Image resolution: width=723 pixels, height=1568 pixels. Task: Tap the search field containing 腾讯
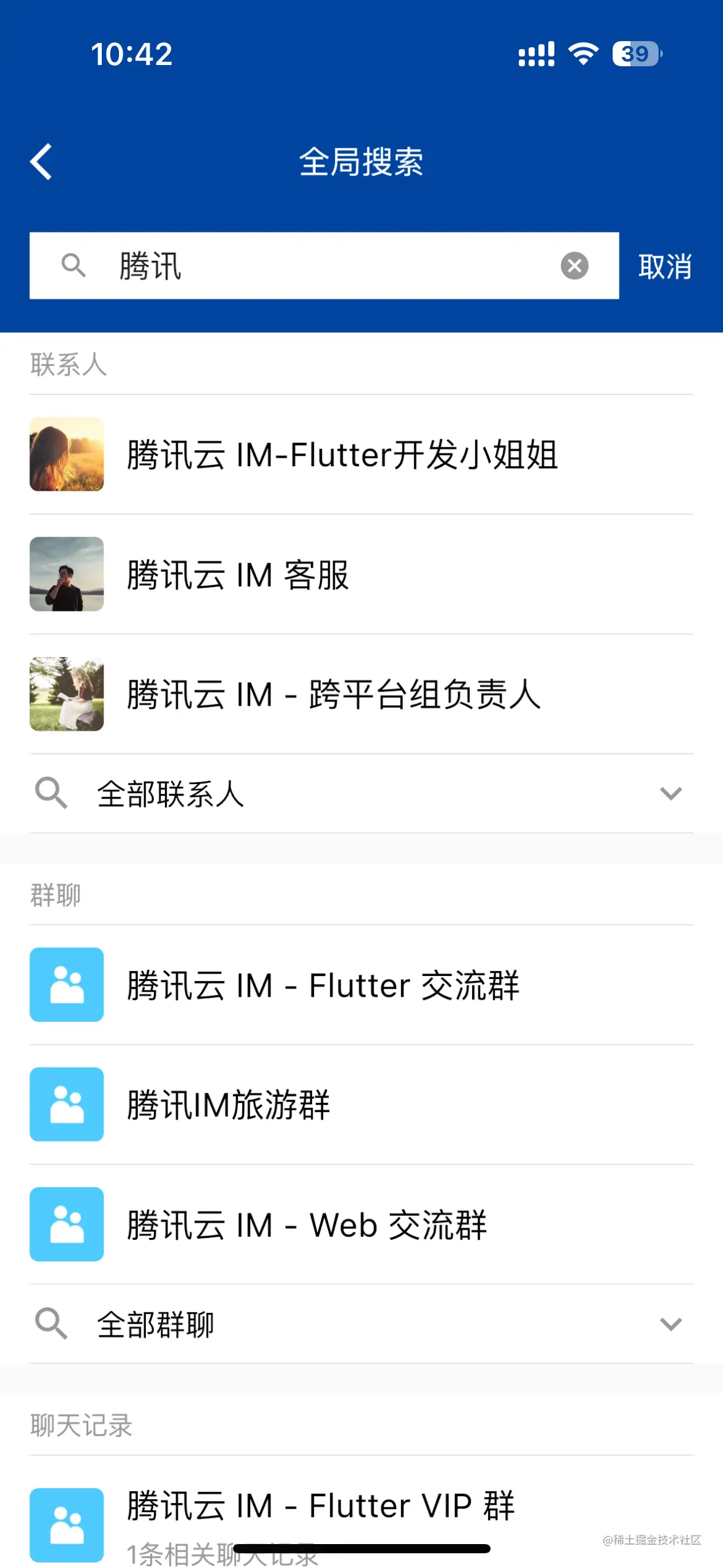[324, 266]
